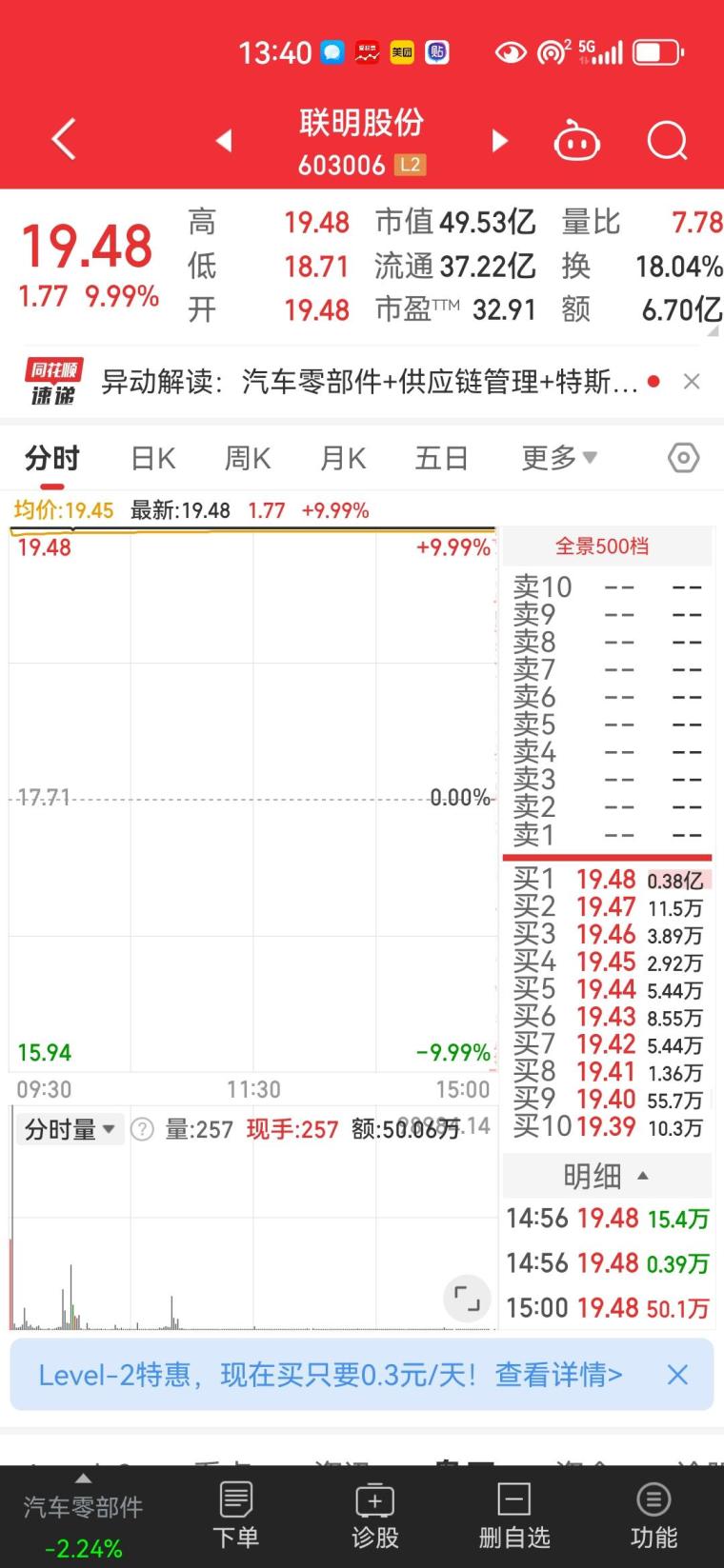Expand the 分时量 indicator dropdown
724x1568 pixels.
(69, 1130)
